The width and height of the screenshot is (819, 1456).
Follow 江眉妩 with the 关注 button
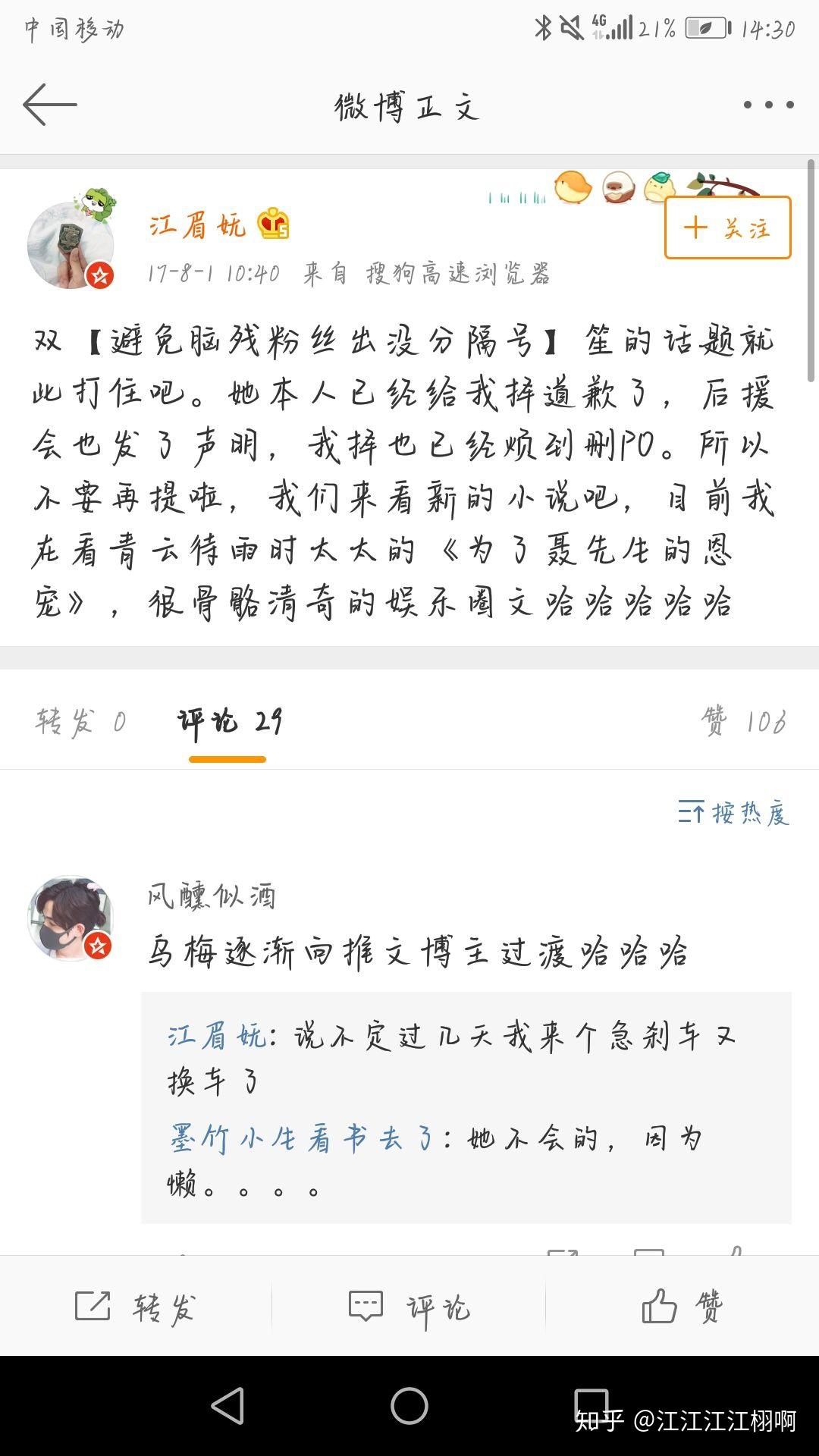[x=727, y=227]
